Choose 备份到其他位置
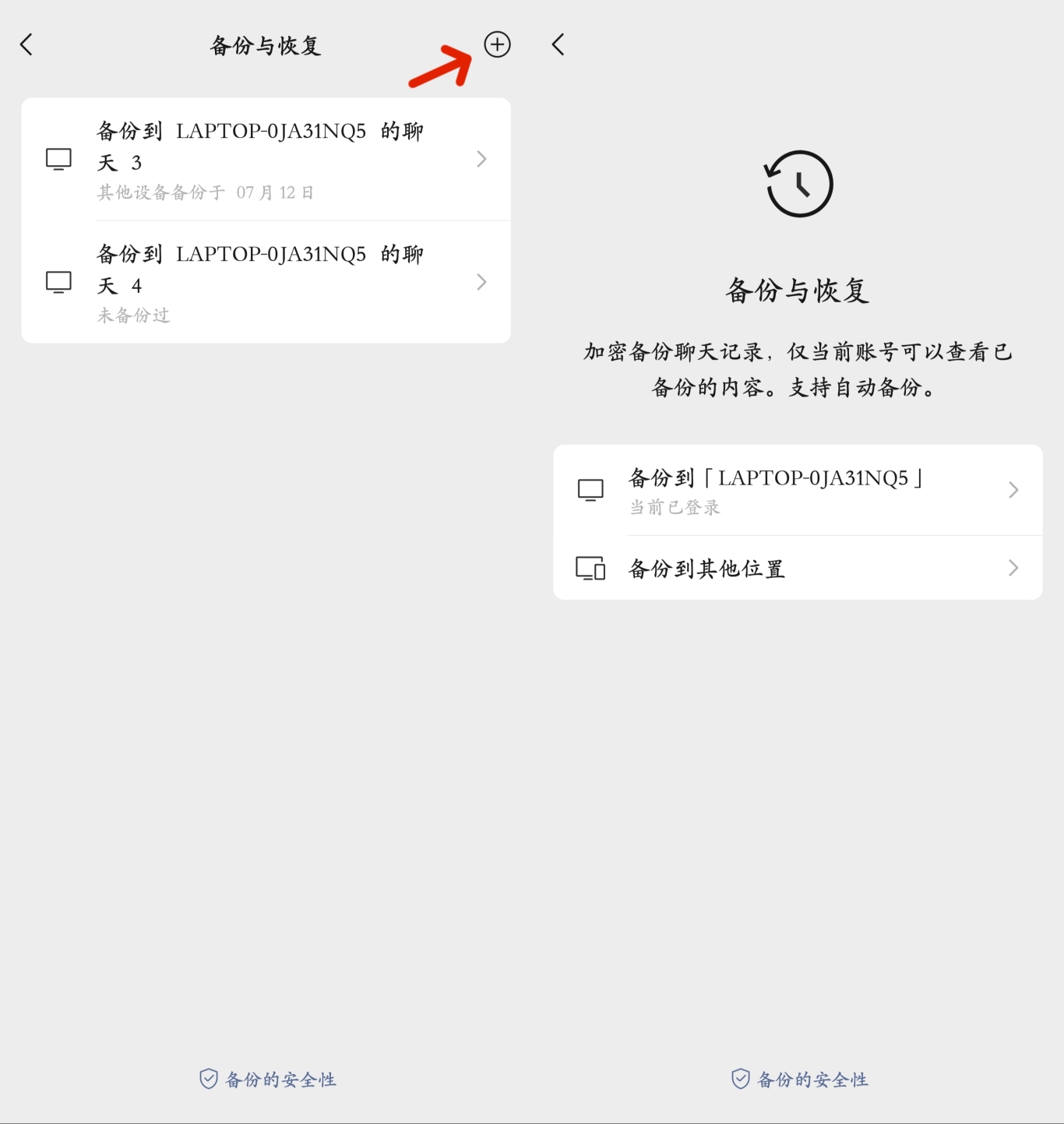This screenshot has width=1064, height=1124. tap(797, 569)
